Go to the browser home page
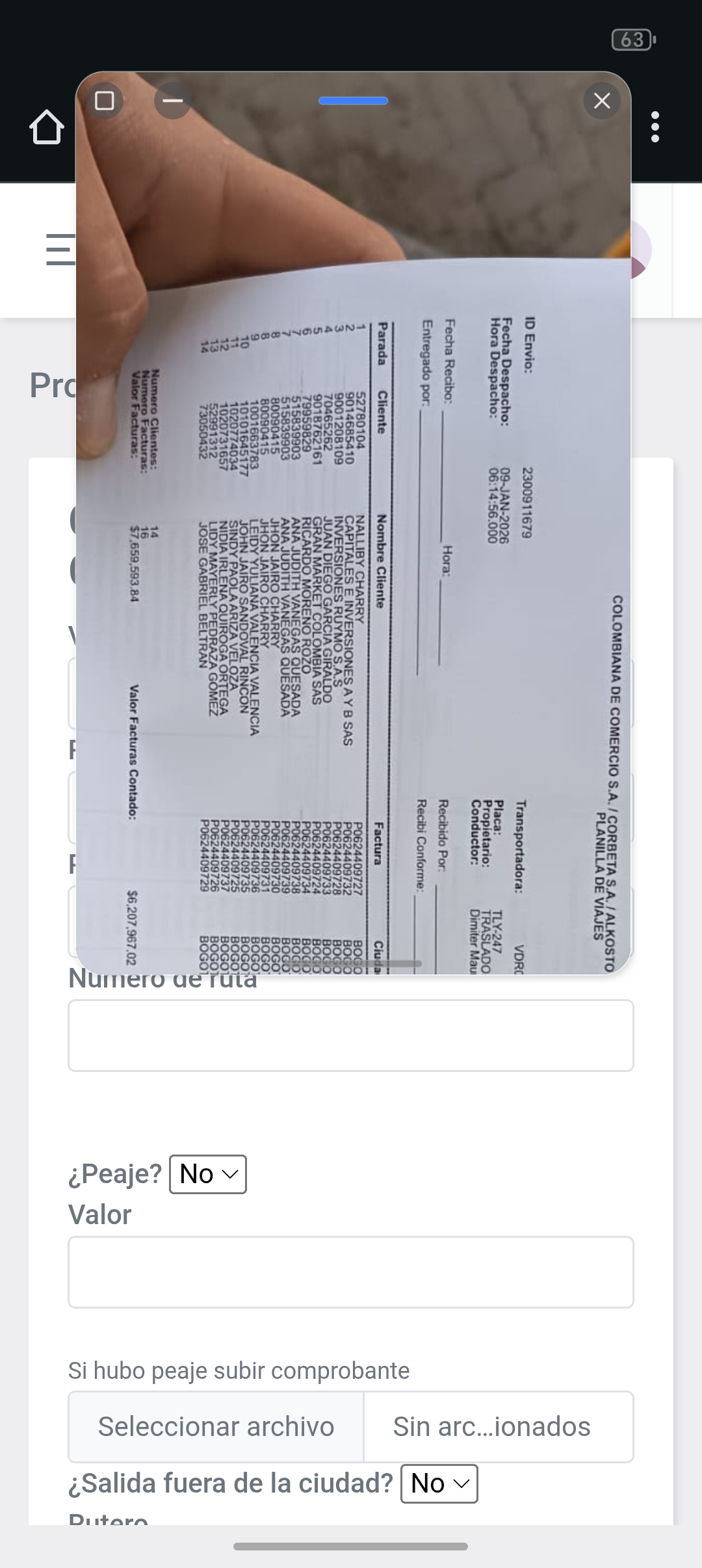This screenshot has height=1568, width=702. (47, 127)
